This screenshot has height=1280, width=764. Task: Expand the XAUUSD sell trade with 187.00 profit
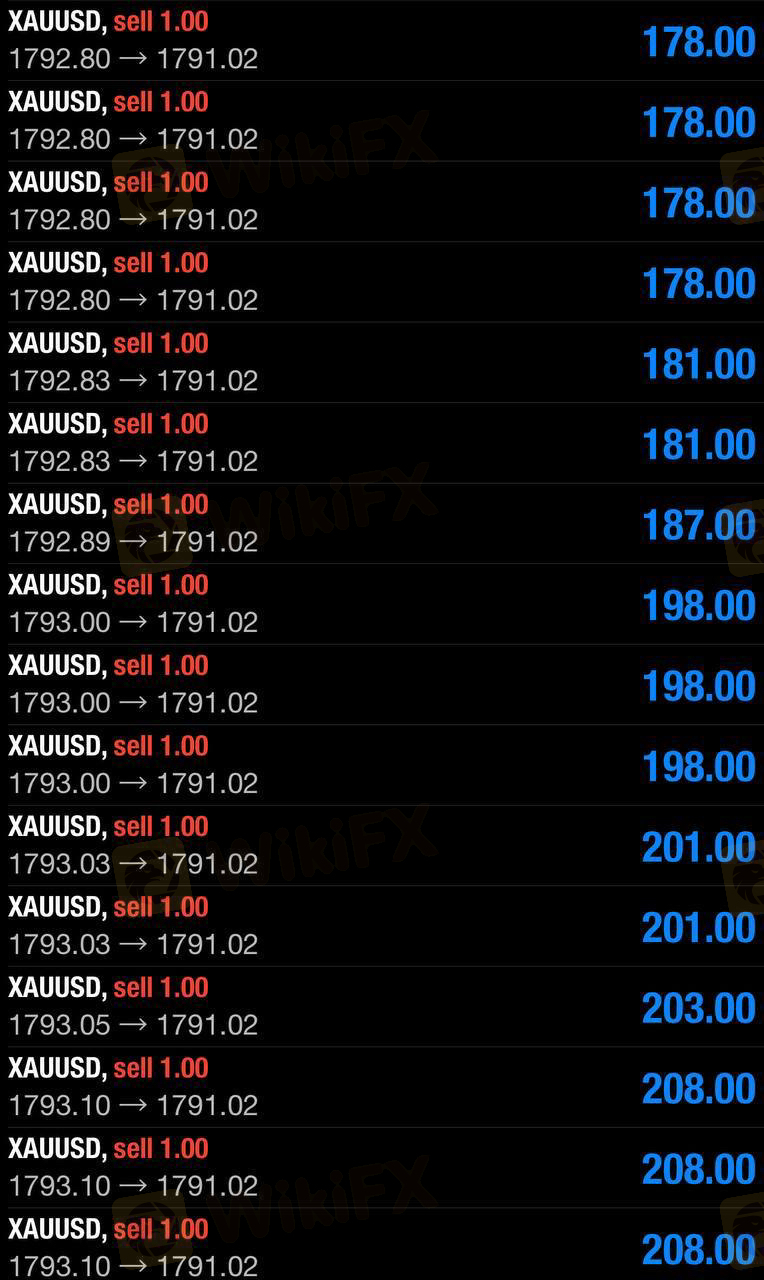pos(380,523)
